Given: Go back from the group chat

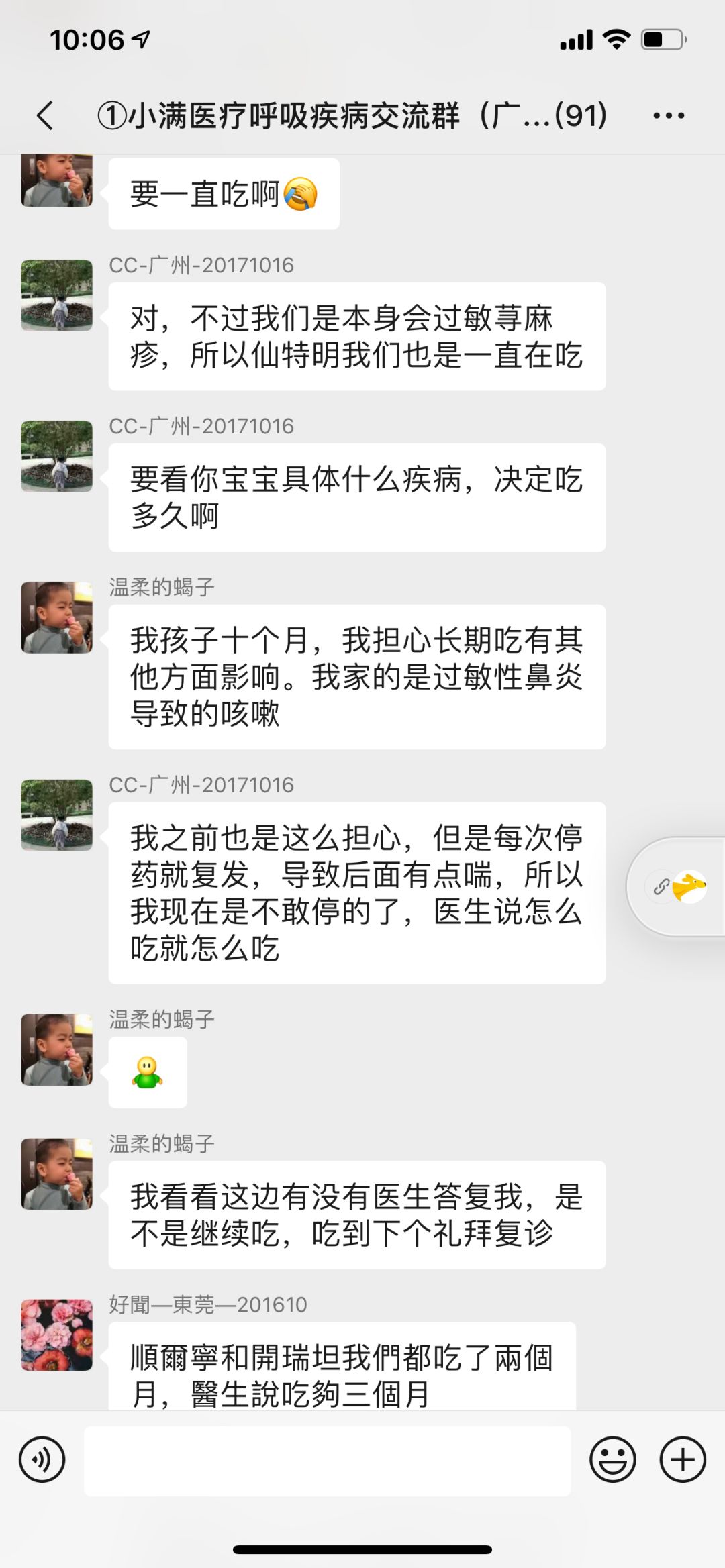Looking at the screenshot, I should click(x=44, y=115).
